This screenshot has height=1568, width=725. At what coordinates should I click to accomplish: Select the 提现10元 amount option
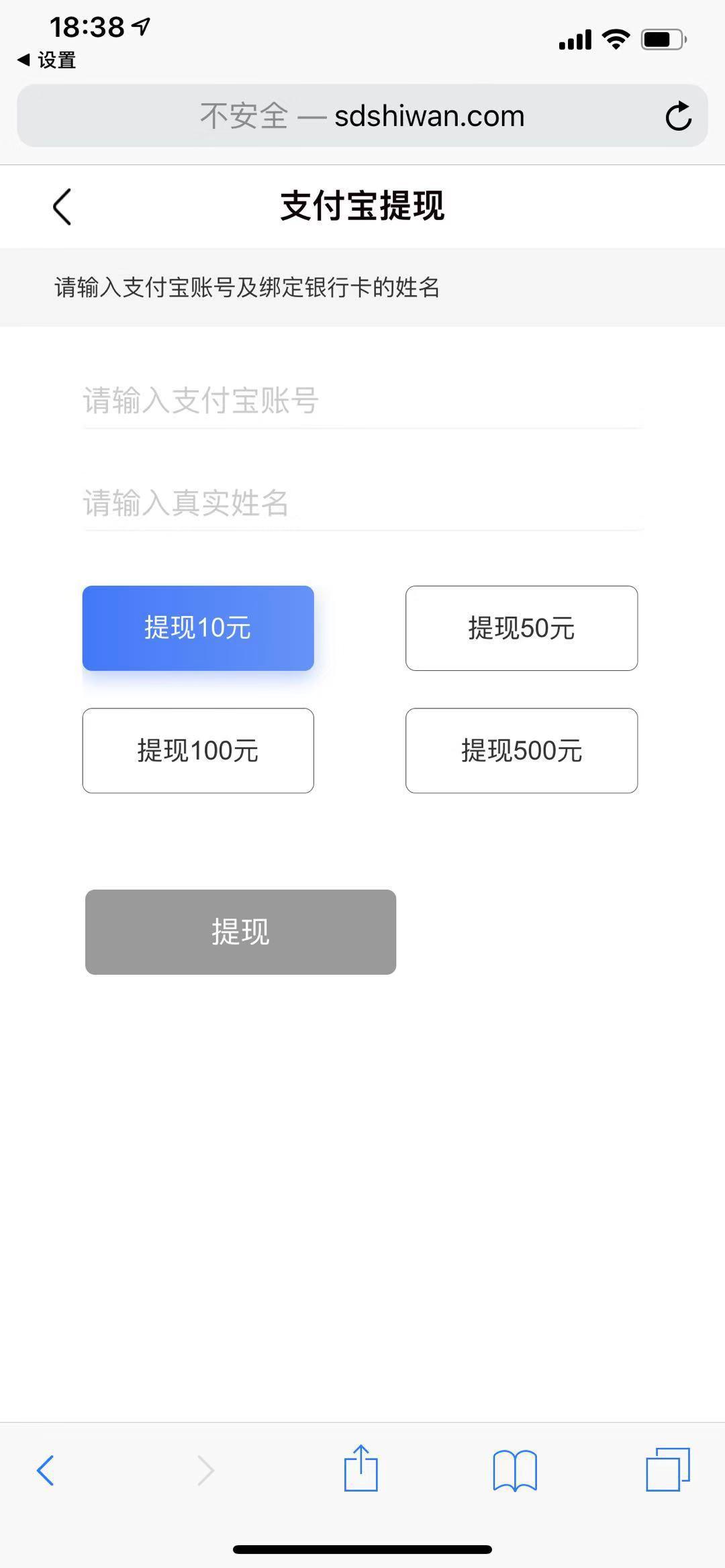[198, 627]
